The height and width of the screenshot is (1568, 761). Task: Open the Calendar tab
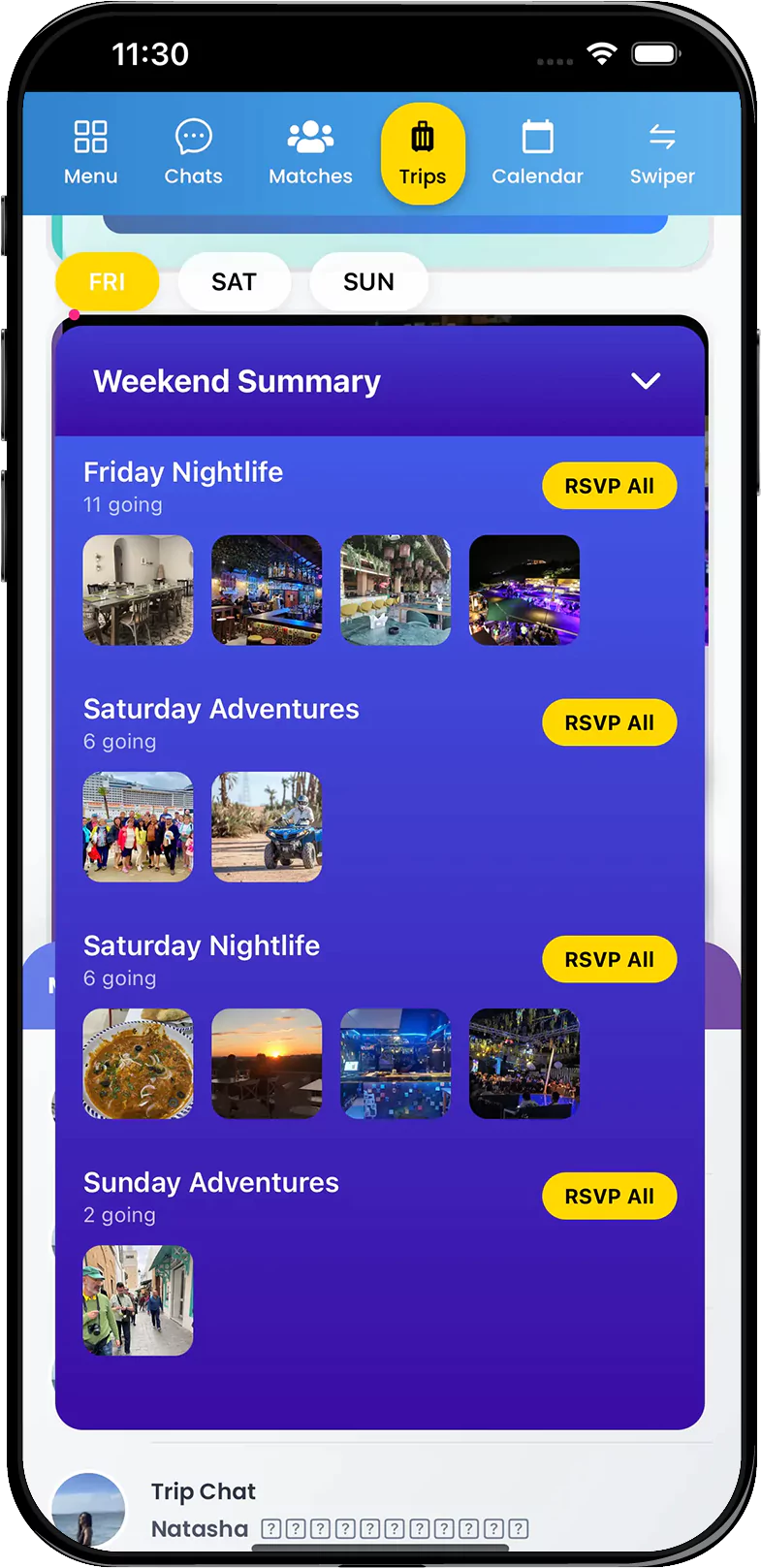537,152
